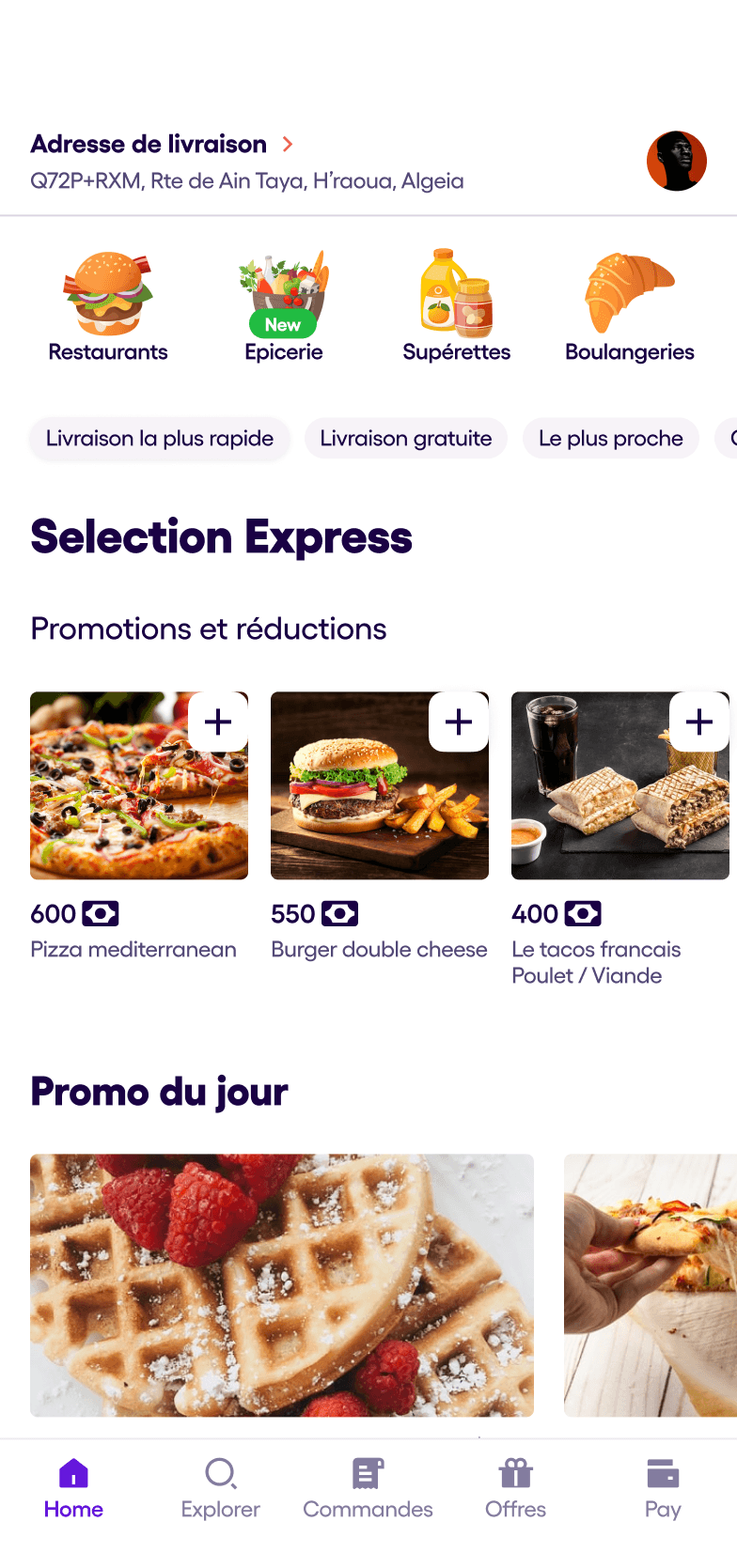
Task: Add the 400 tacos with plus button
Action: (699, 722)
